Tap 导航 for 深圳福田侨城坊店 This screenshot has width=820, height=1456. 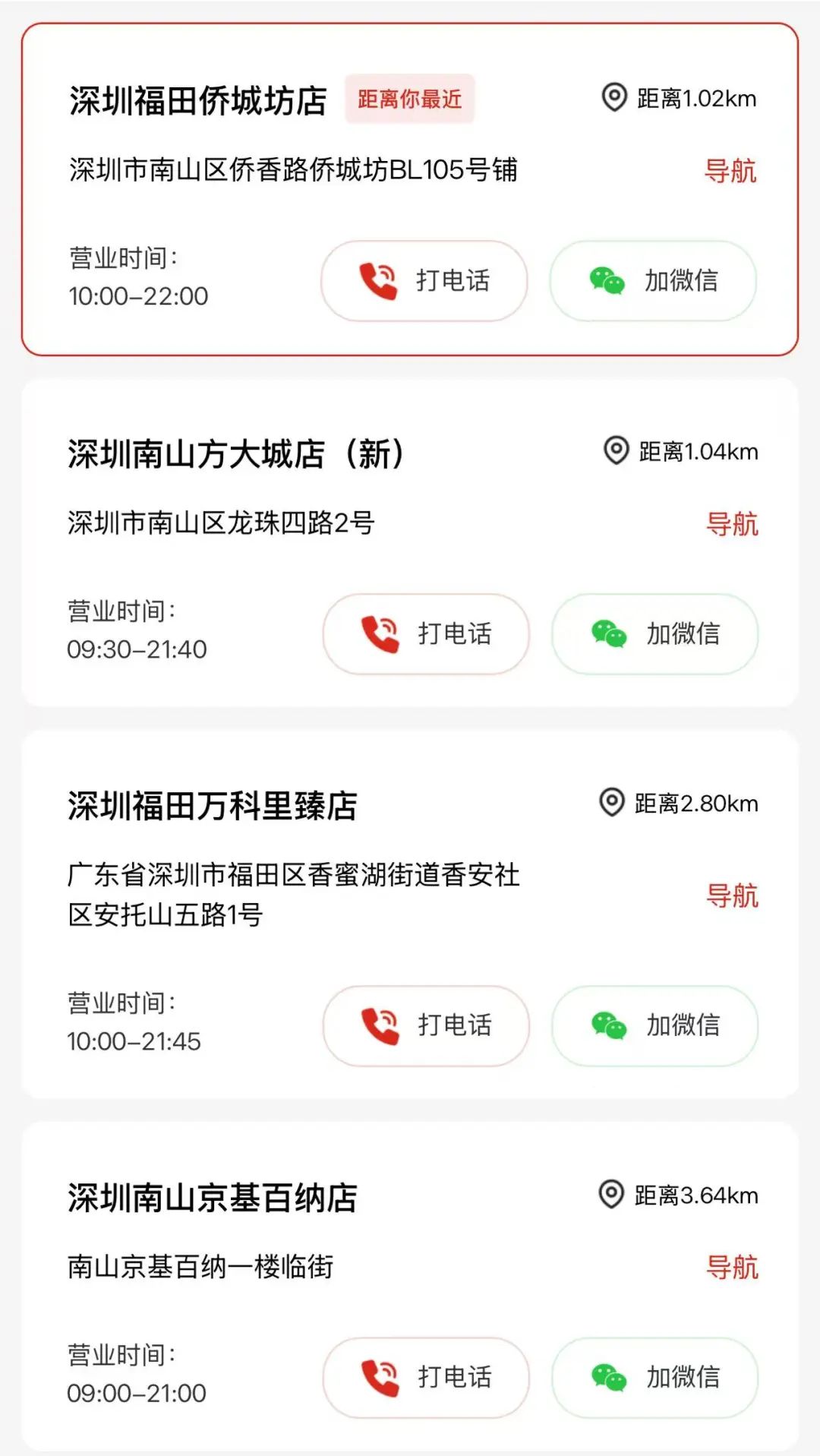[x=730, y=171]
